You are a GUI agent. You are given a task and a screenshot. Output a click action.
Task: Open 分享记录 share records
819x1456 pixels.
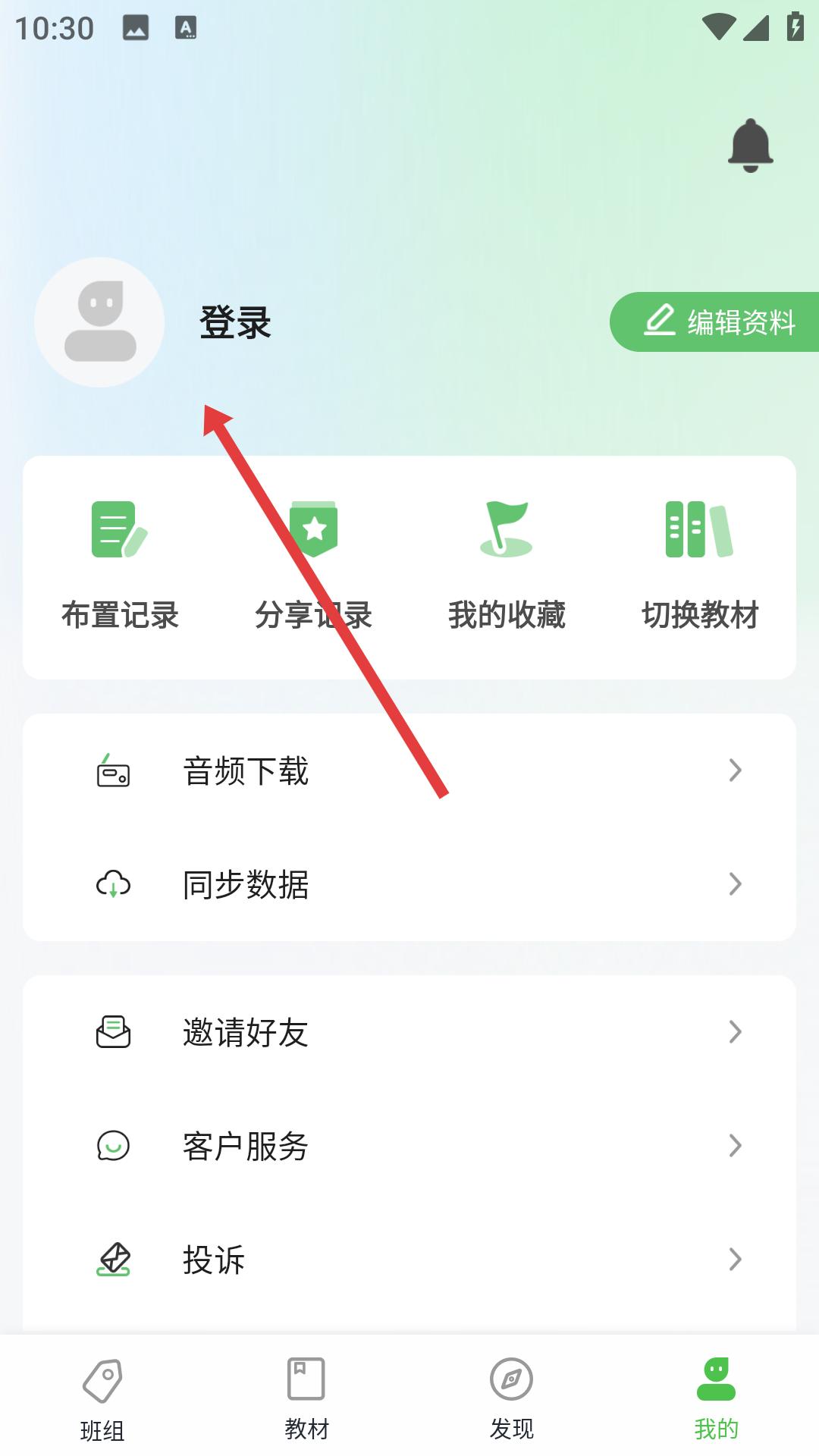pos(313,566)
